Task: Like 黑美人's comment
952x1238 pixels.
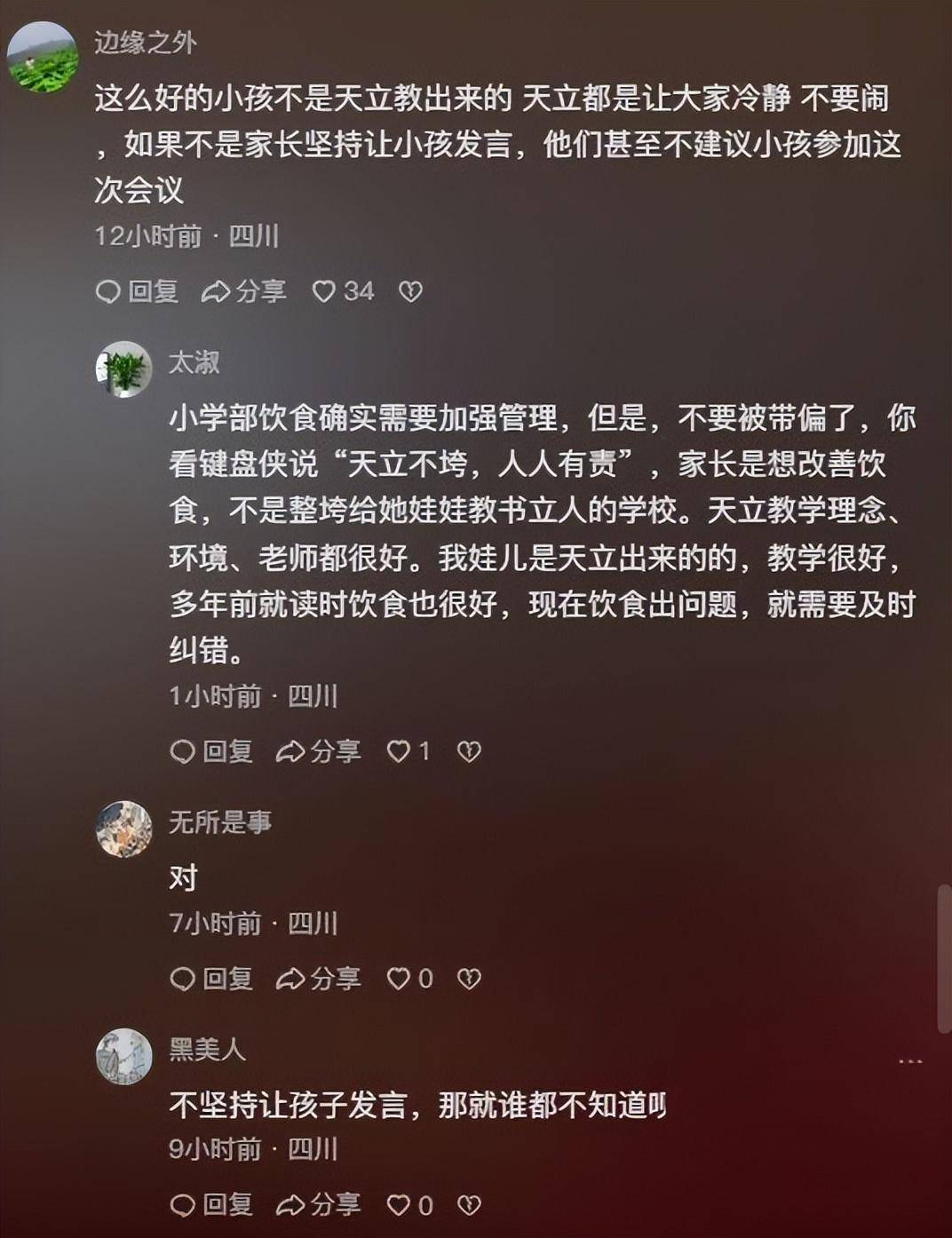Action: tap(399, 1205)
